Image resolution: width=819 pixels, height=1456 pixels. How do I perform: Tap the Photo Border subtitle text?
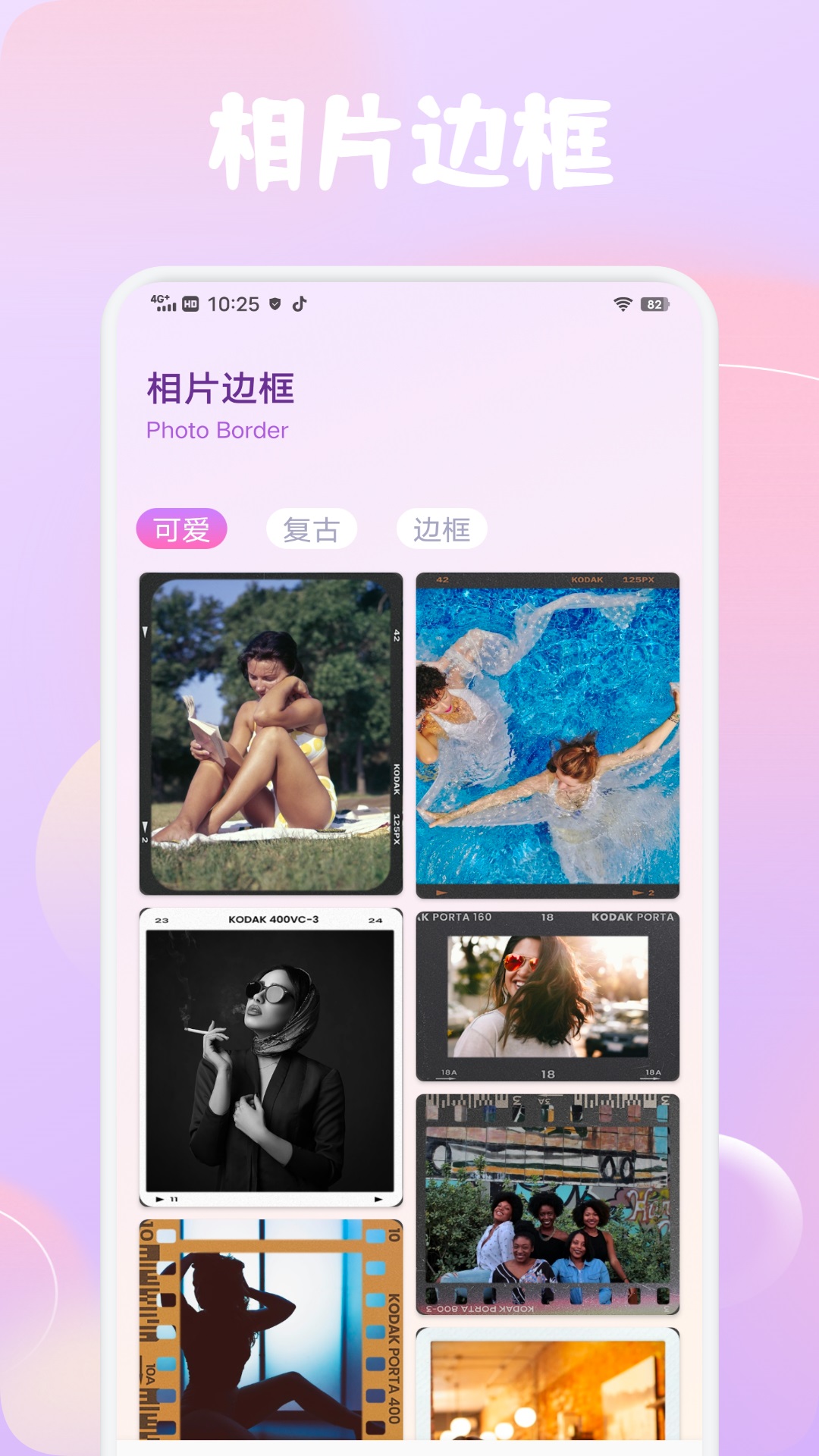218,431
